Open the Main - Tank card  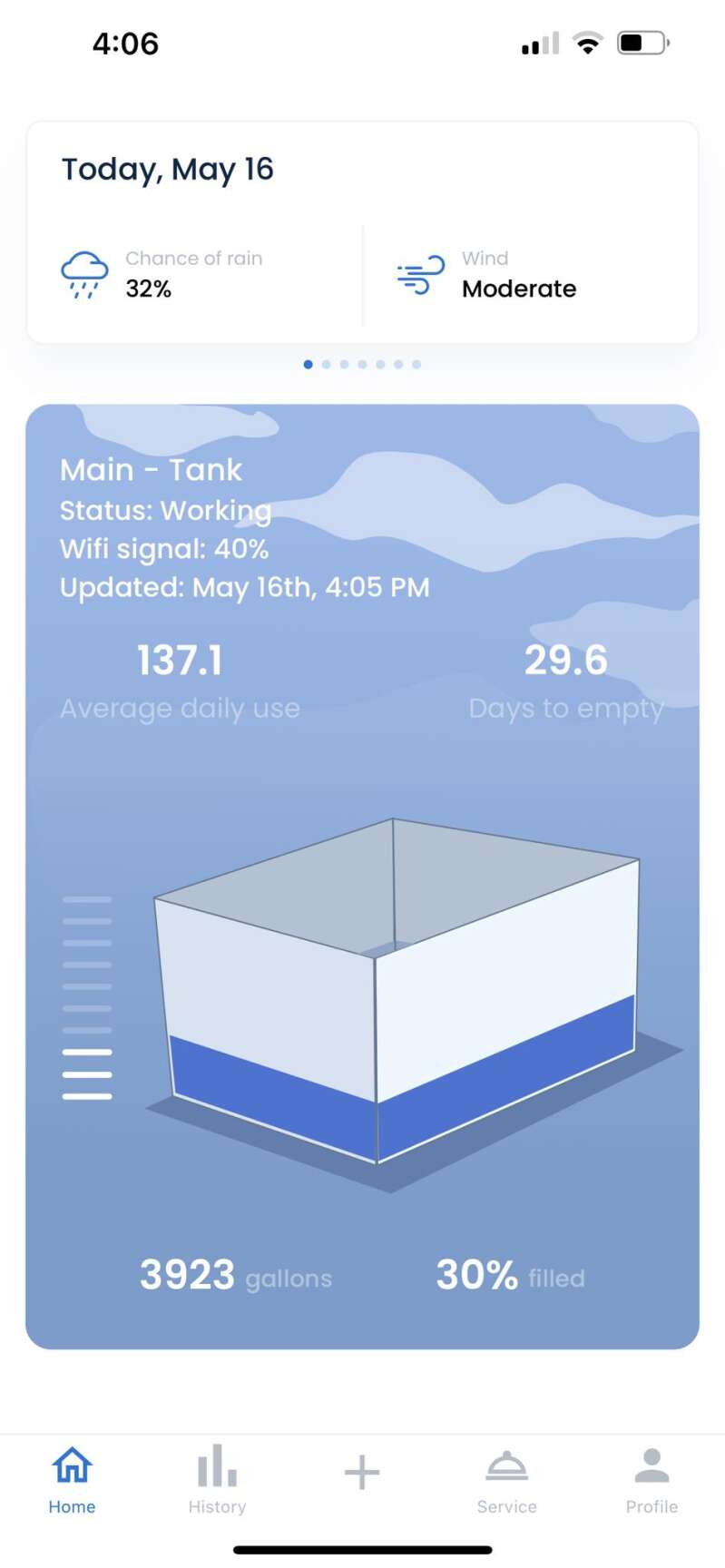362,877
